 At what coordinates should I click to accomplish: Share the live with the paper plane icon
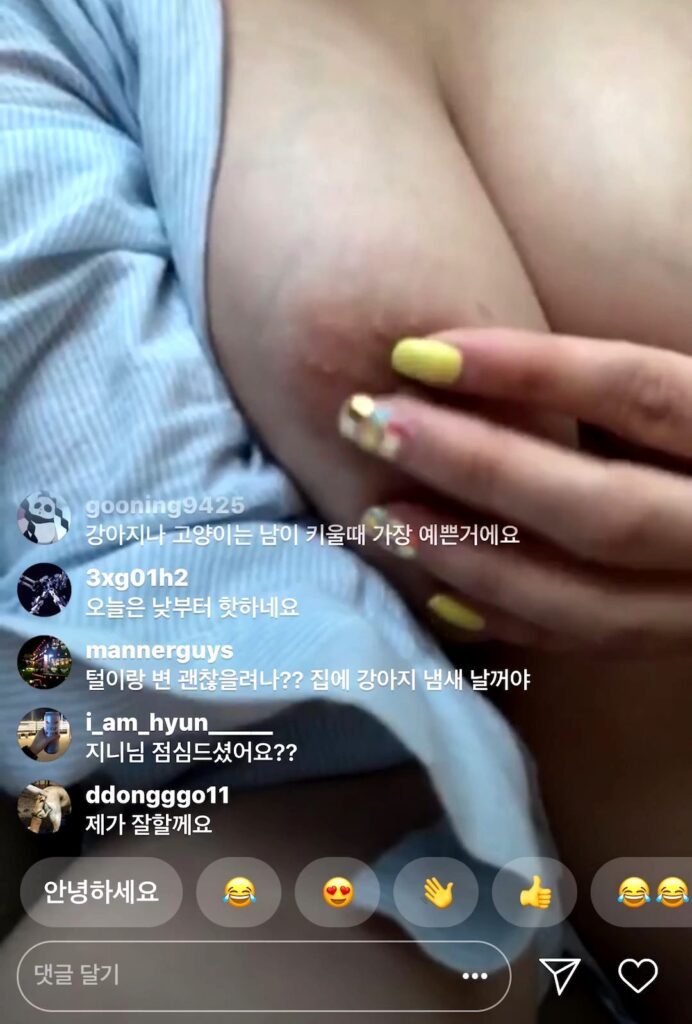pos(560,975)
